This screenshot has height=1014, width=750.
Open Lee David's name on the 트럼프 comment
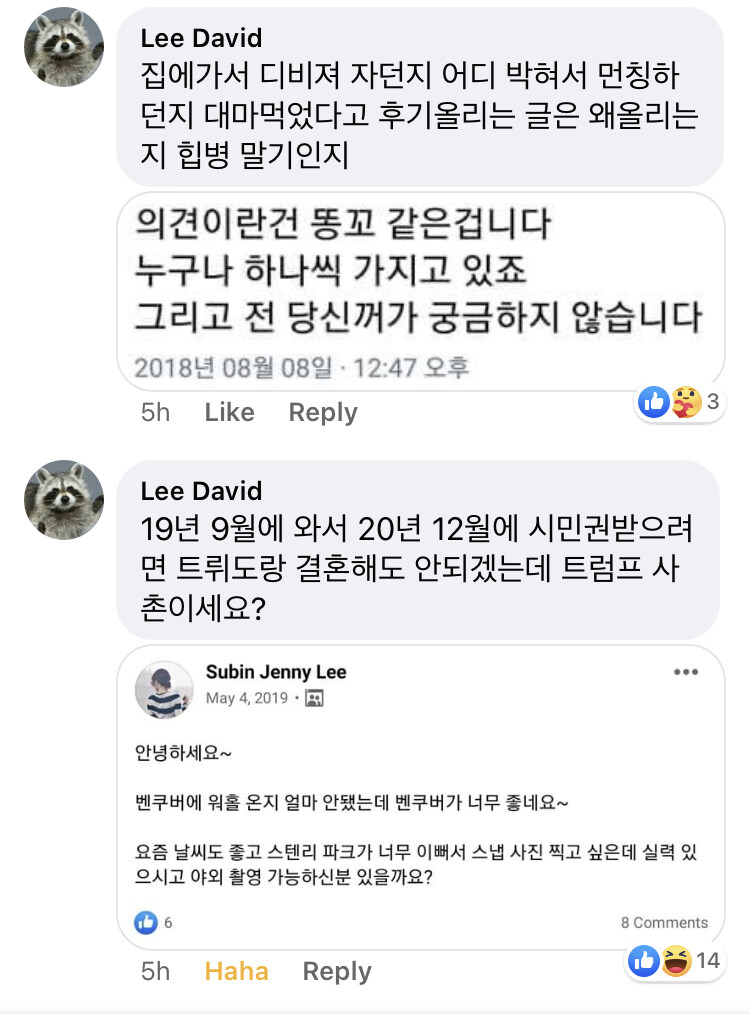point(201,491)
